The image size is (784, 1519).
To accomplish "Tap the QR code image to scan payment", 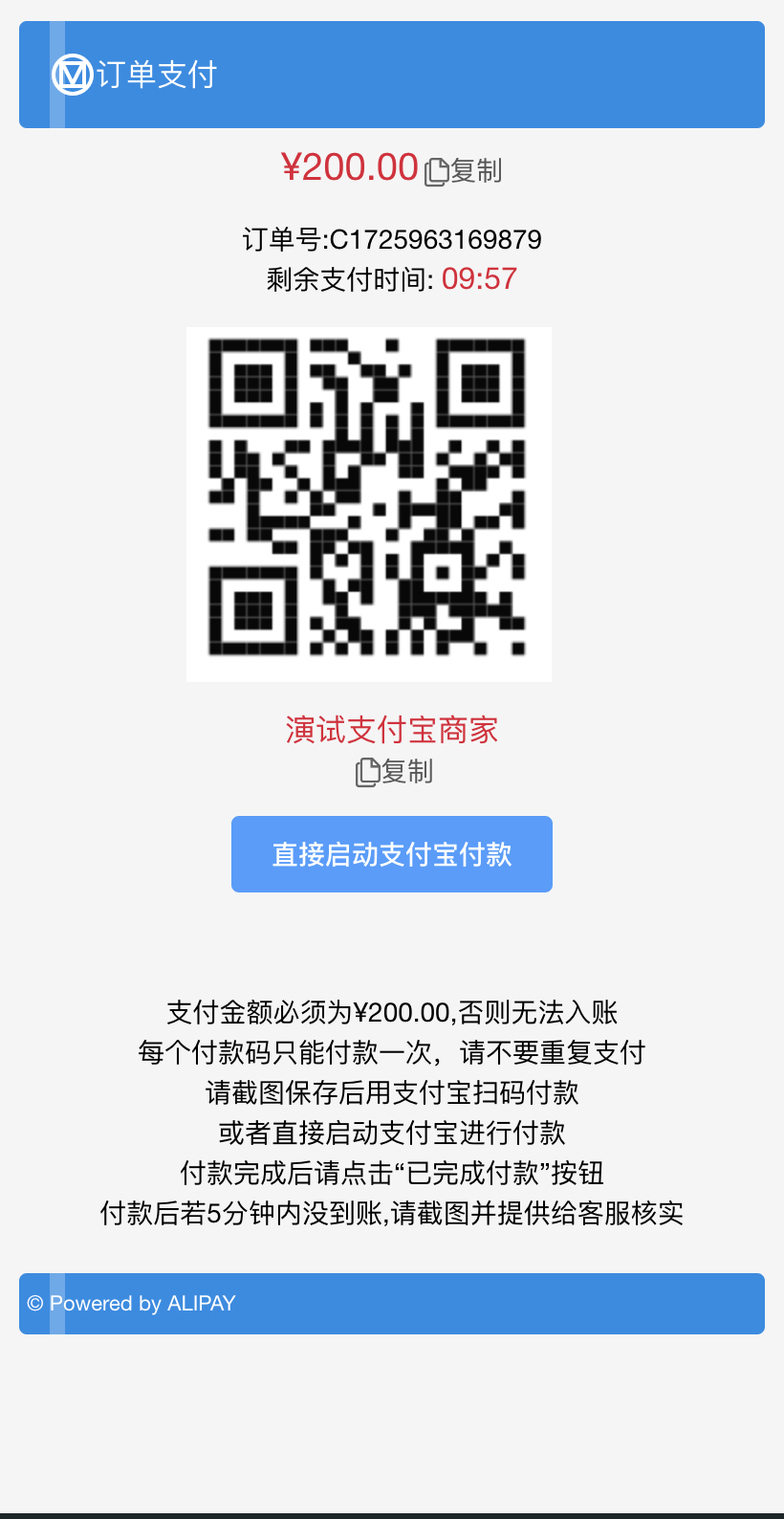I will click(369, 503).
